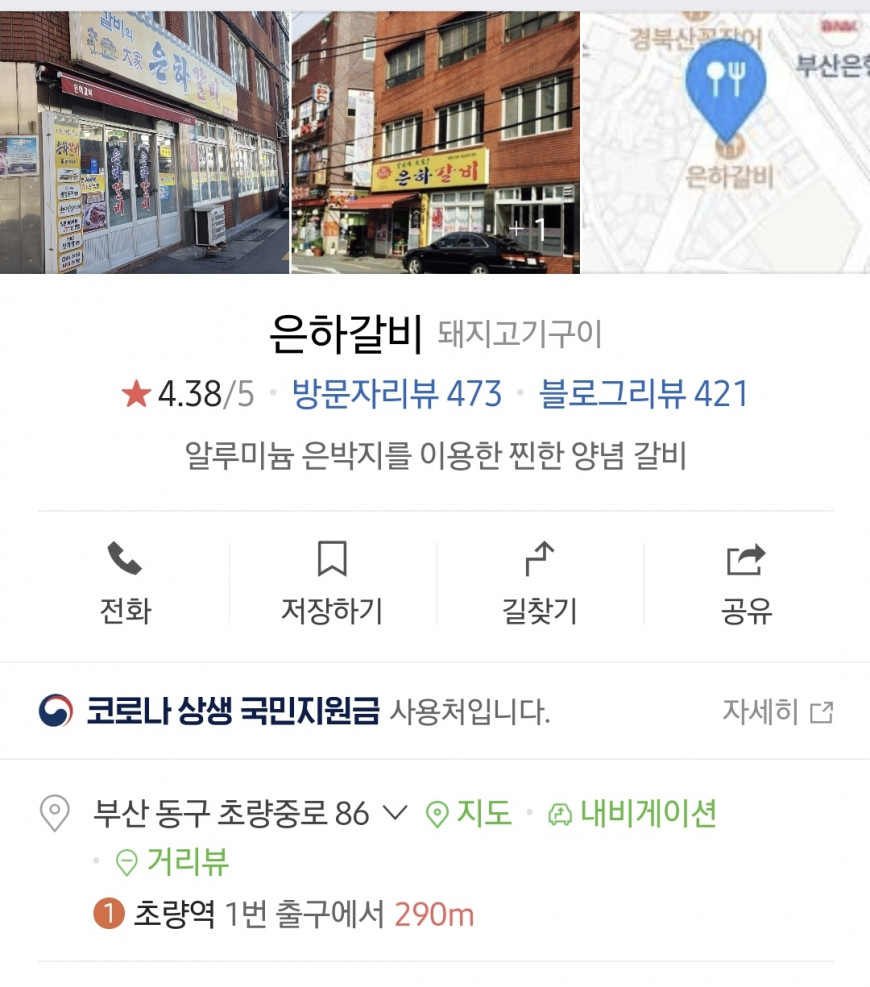The width and height of the screenshot is (870, 987).
Task: Open the first storefront photo
Action: 144,142
